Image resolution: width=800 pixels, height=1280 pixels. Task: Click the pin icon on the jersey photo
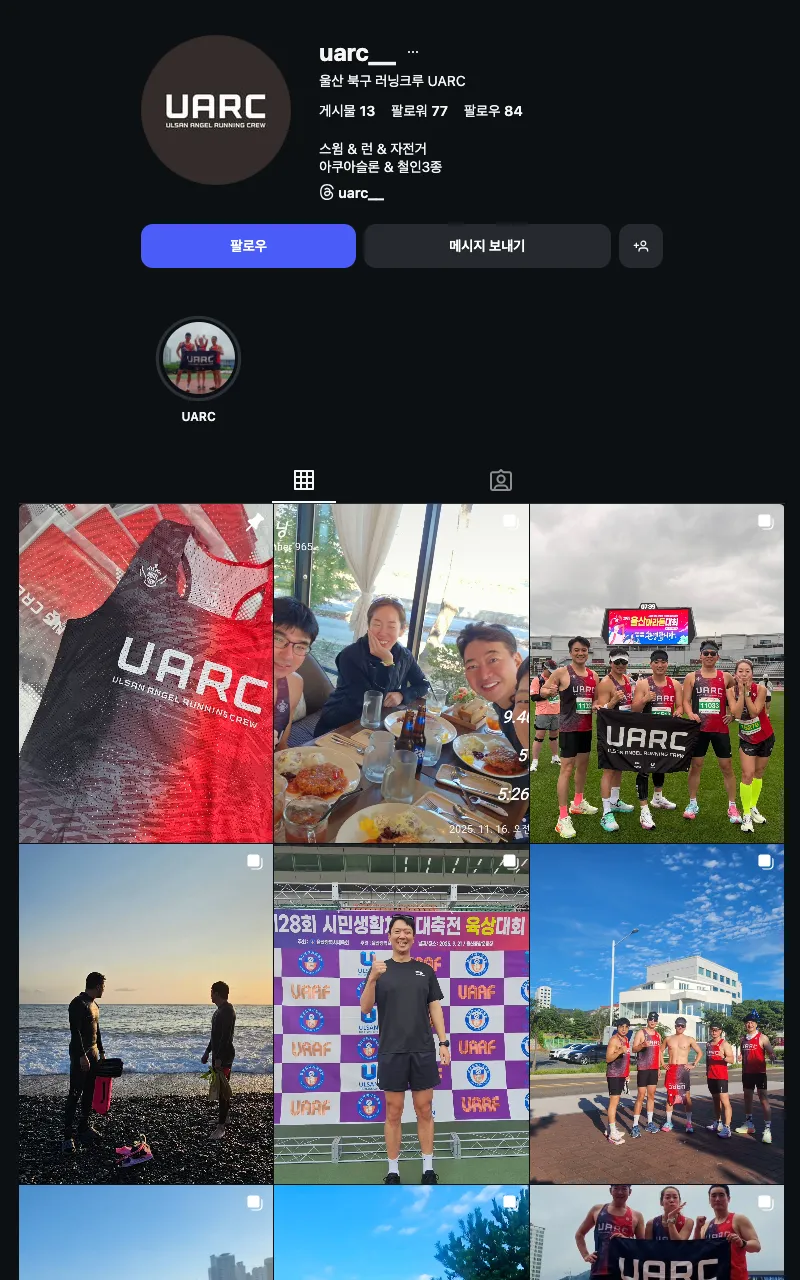pyautogui.click(x=254, y=521)
